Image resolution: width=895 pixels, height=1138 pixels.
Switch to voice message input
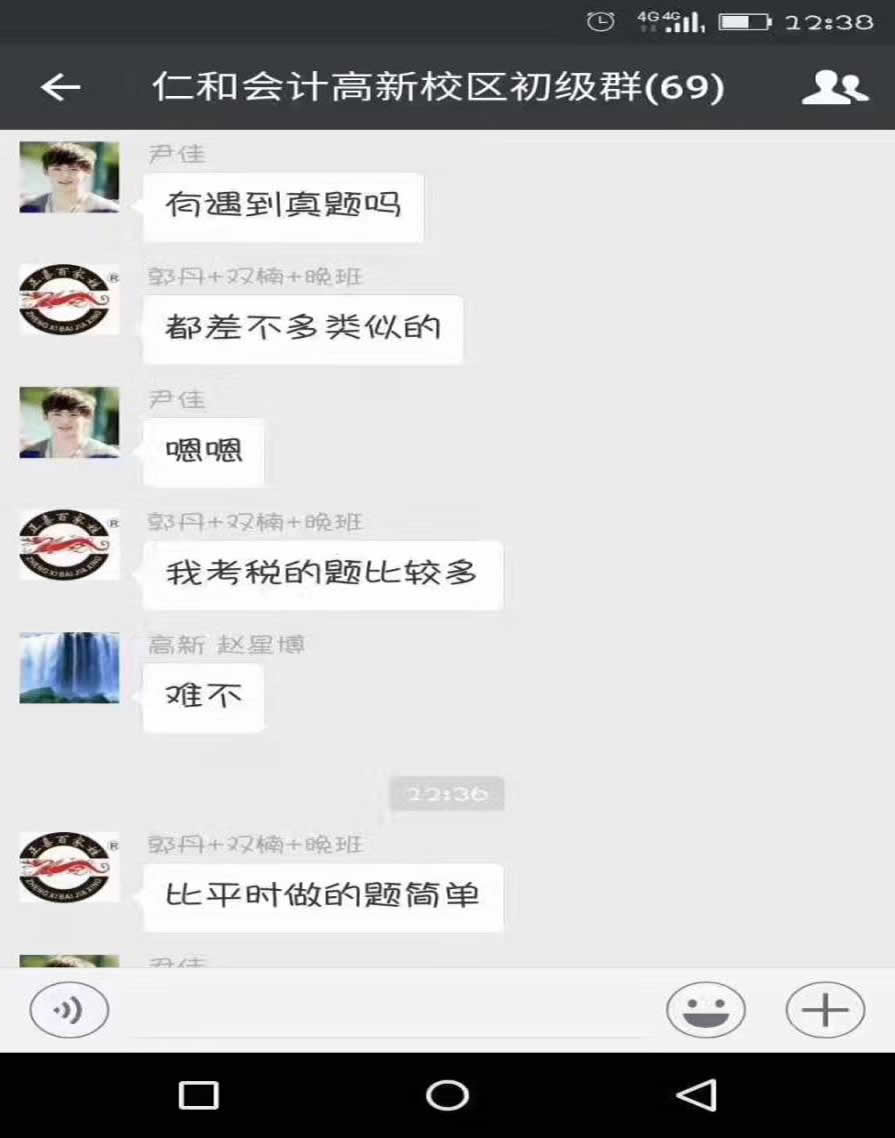click(x=69, y=1010)
